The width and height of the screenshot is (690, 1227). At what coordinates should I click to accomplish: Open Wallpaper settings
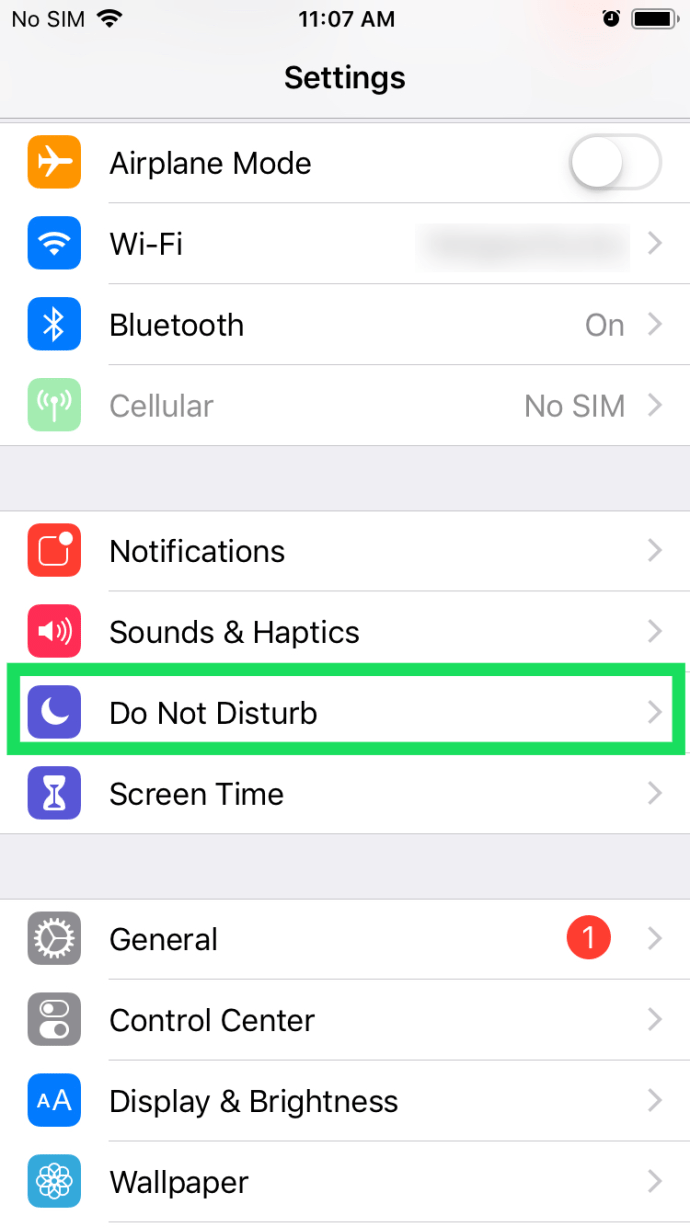[345, 1182]
